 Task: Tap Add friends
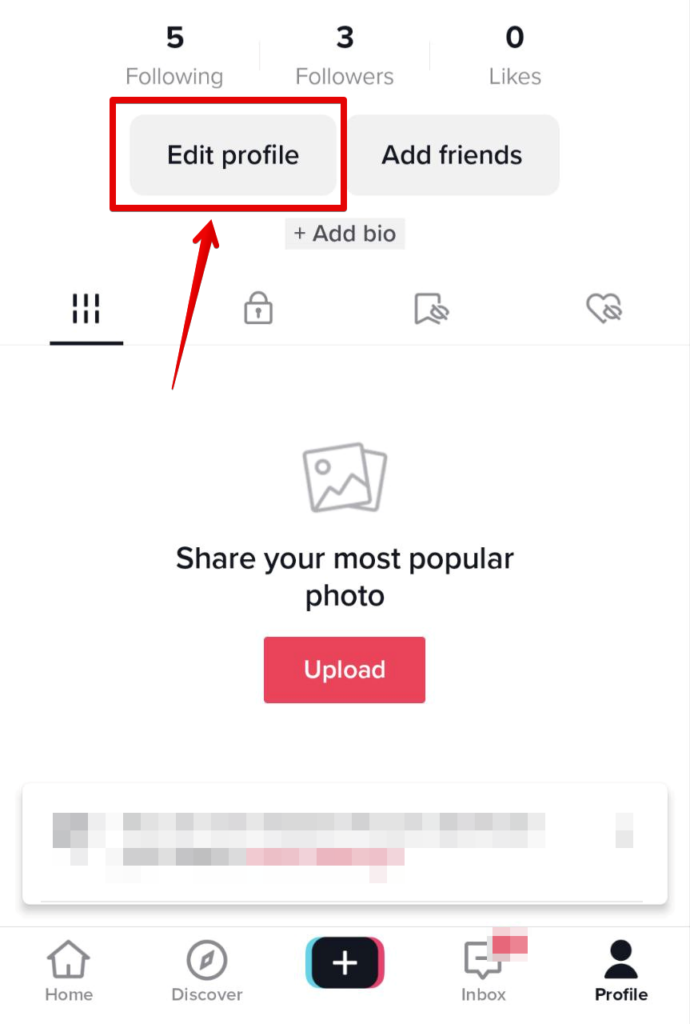[x=452, y=155]
